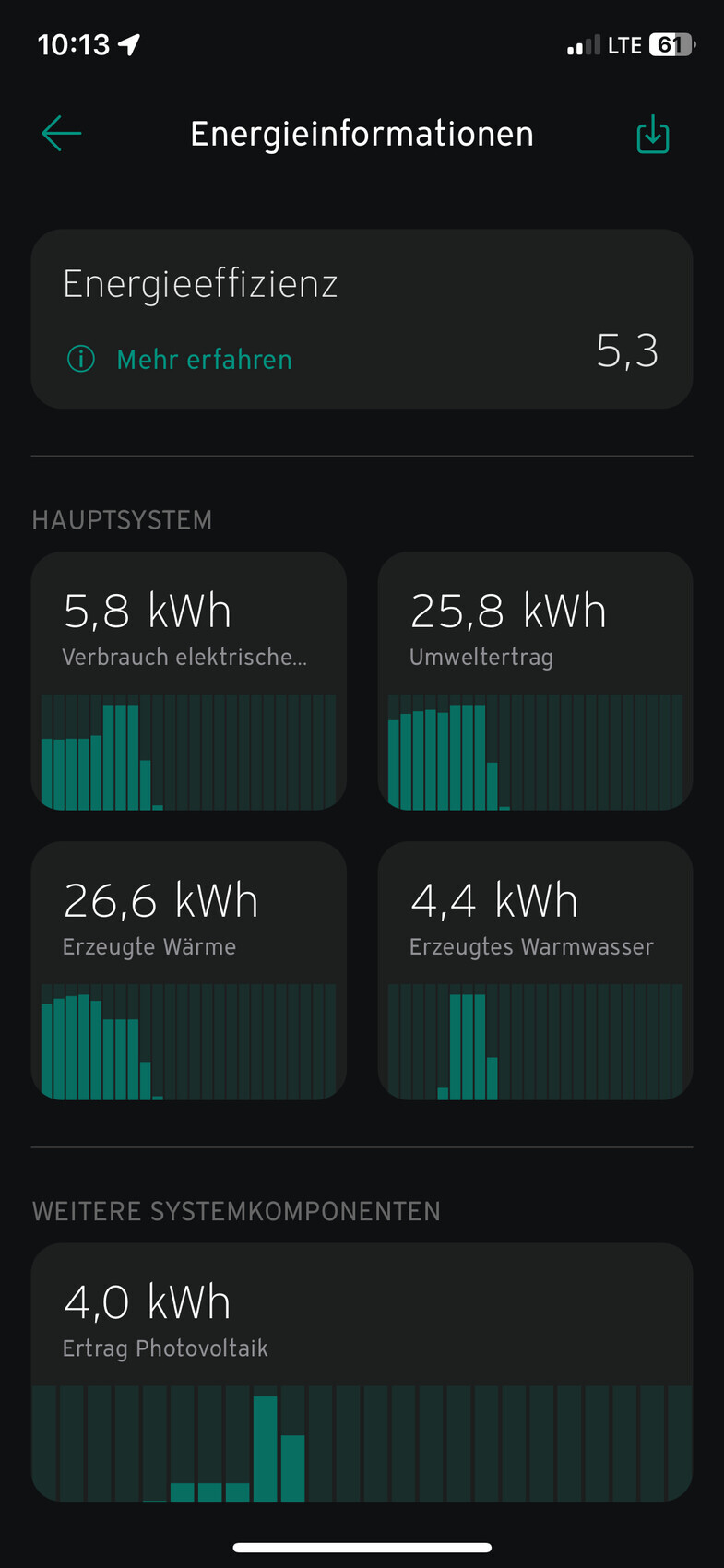Go back using the arrow icon

pyautogui.click(x=62, y=134)
